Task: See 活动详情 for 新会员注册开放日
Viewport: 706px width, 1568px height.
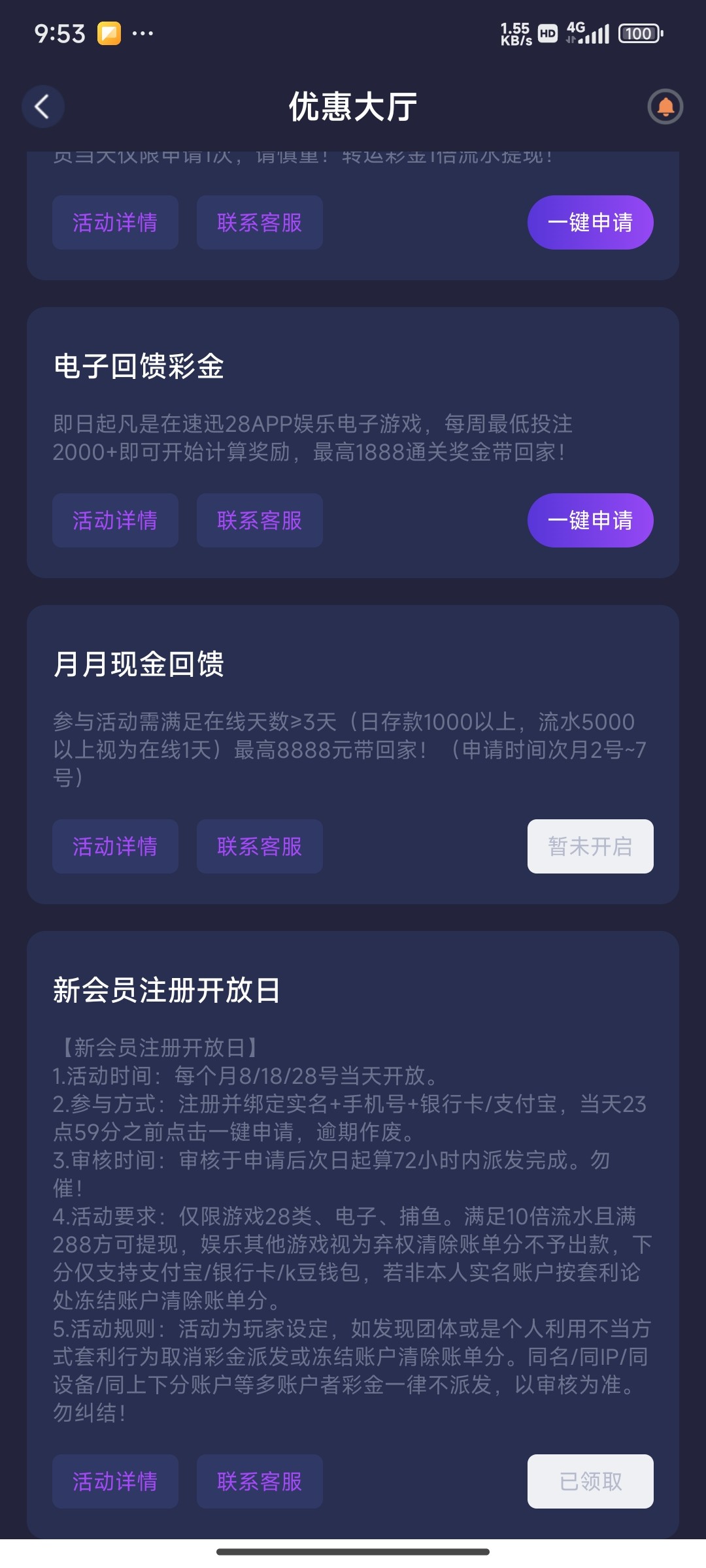Action: [115, 1481]
